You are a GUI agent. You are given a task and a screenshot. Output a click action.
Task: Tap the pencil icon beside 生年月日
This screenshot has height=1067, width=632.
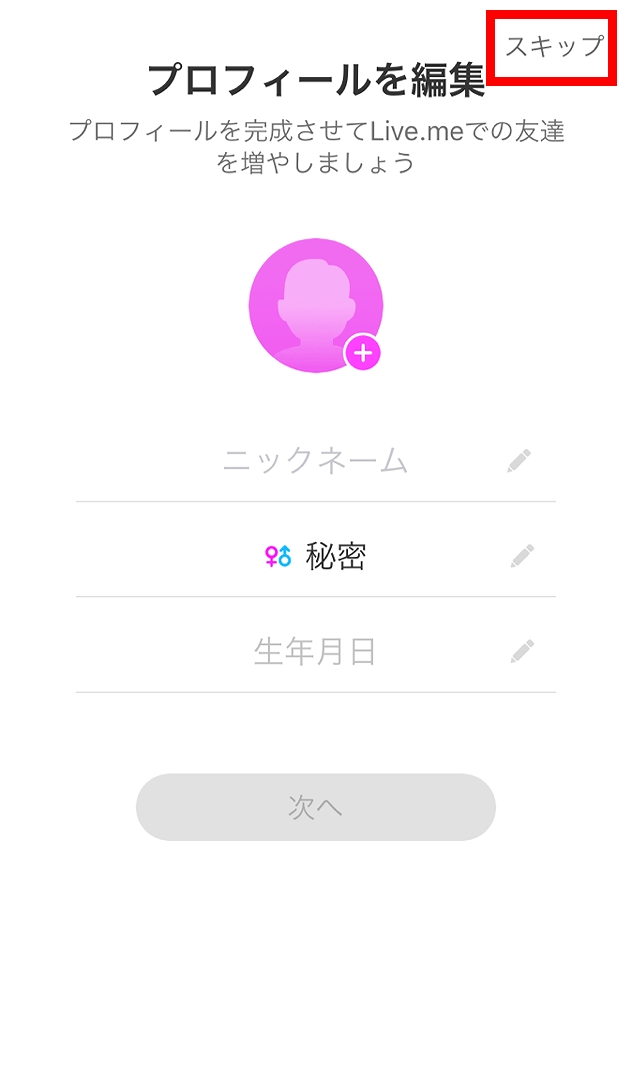pyautogui.click(x=522, y=651)
